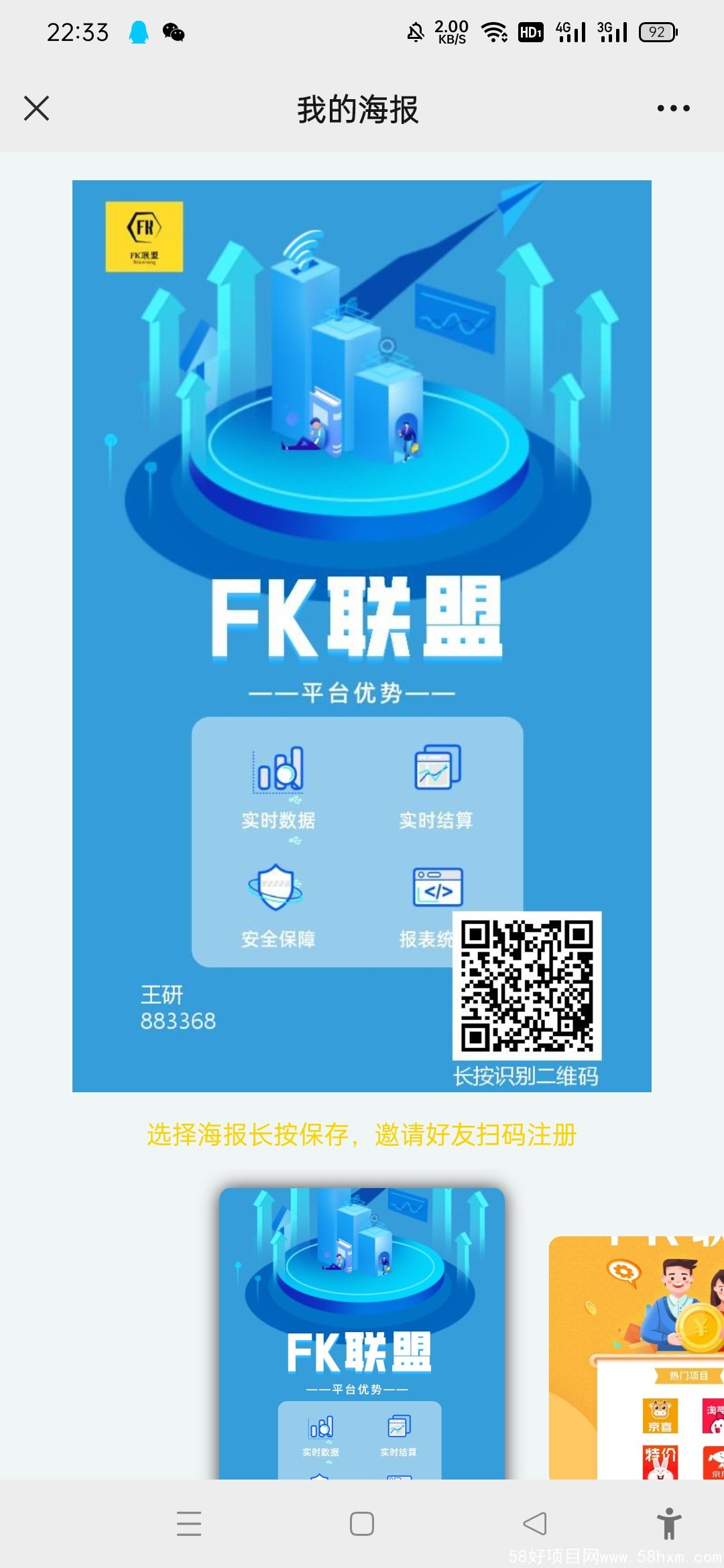Open the large blue FK联盟 poster preview
The image size is (724, 1568).
(361, 635)
